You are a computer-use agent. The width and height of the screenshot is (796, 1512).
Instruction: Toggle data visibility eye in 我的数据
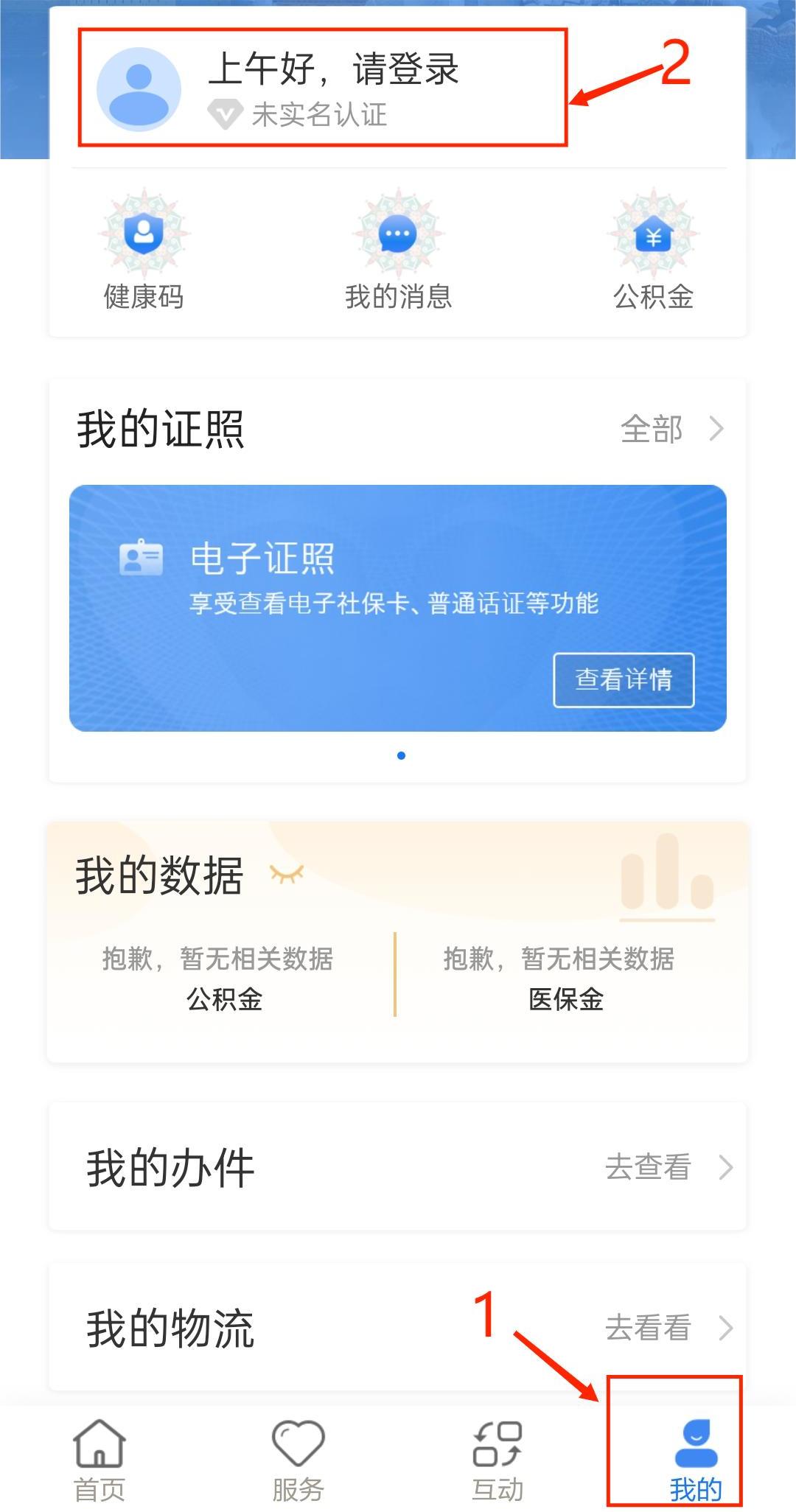(x=287, y=875)
